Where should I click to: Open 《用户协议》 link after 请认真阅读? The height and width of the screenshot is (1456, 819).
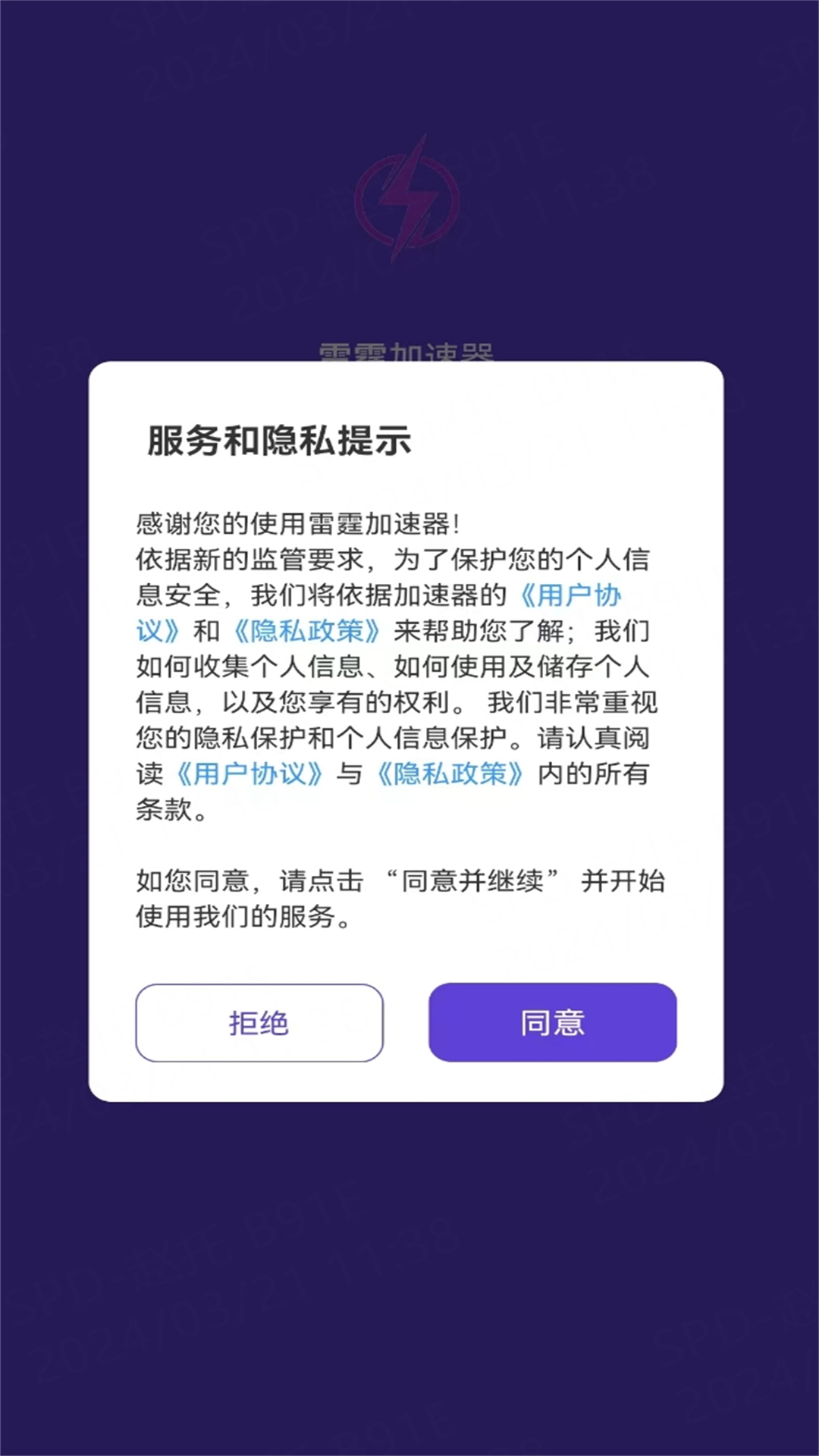(x=249, y=773)
